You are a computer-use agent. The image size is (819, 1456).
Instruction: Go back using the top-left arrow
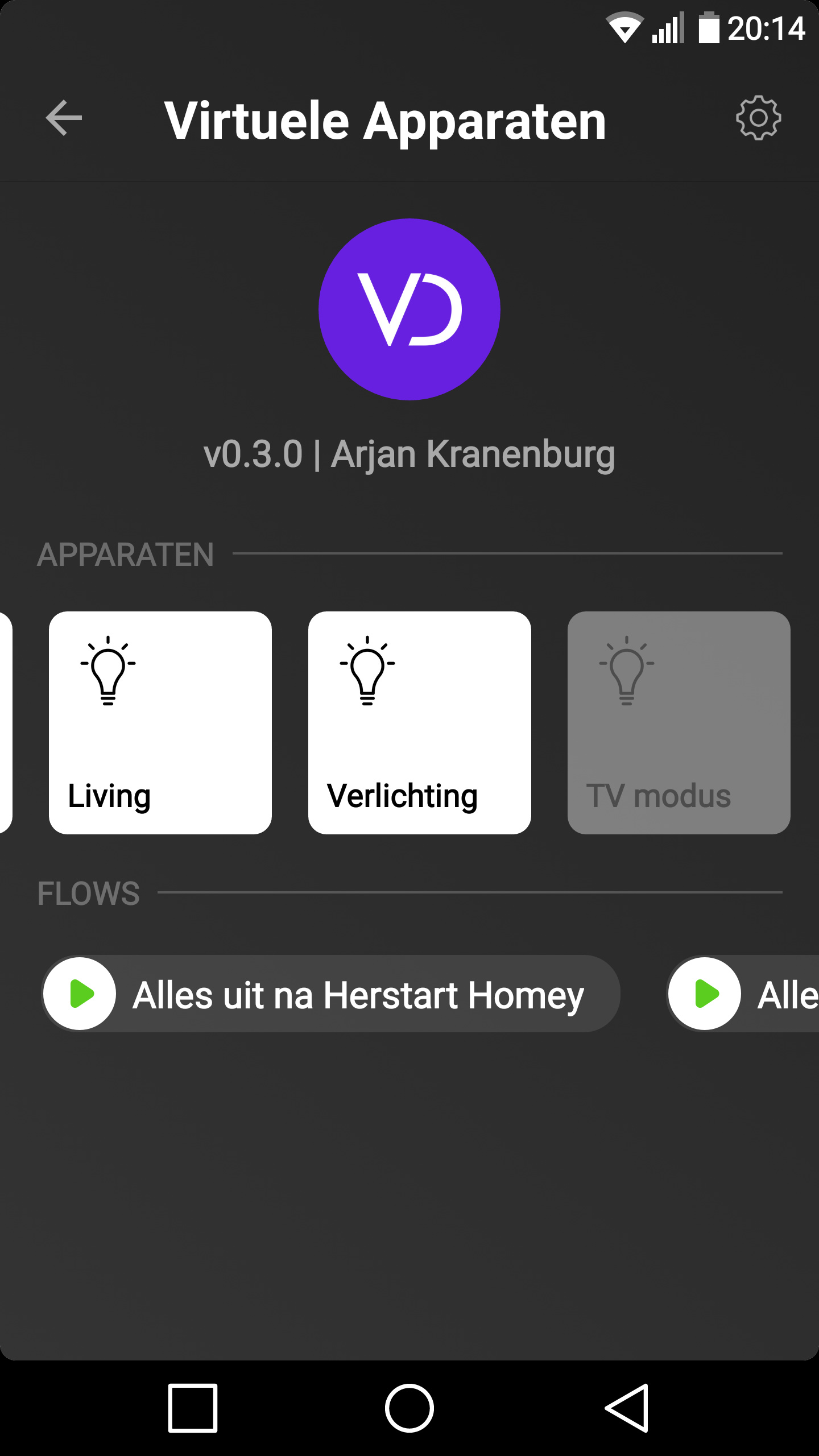pos(64,118)
